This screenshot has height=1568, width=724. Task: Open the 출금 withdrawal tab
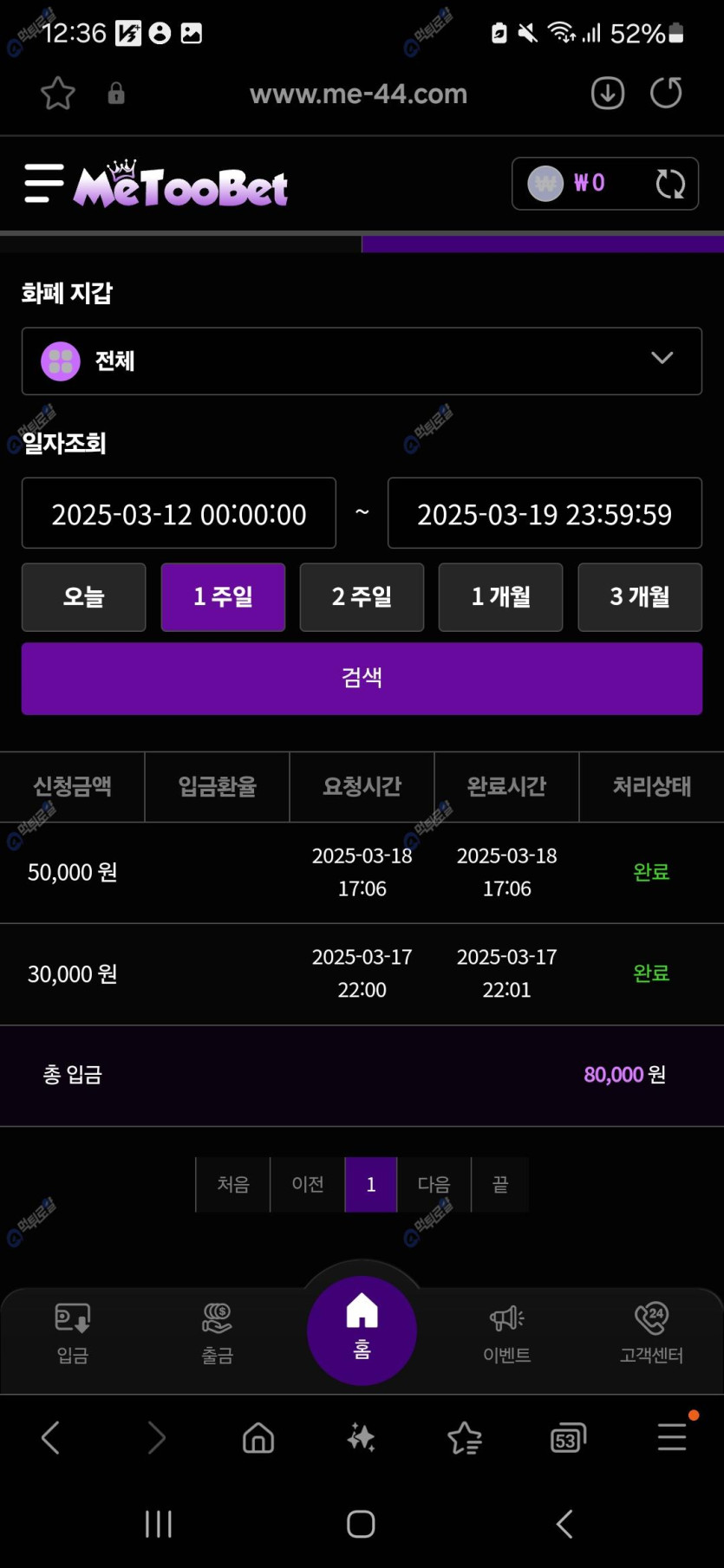217,1334
